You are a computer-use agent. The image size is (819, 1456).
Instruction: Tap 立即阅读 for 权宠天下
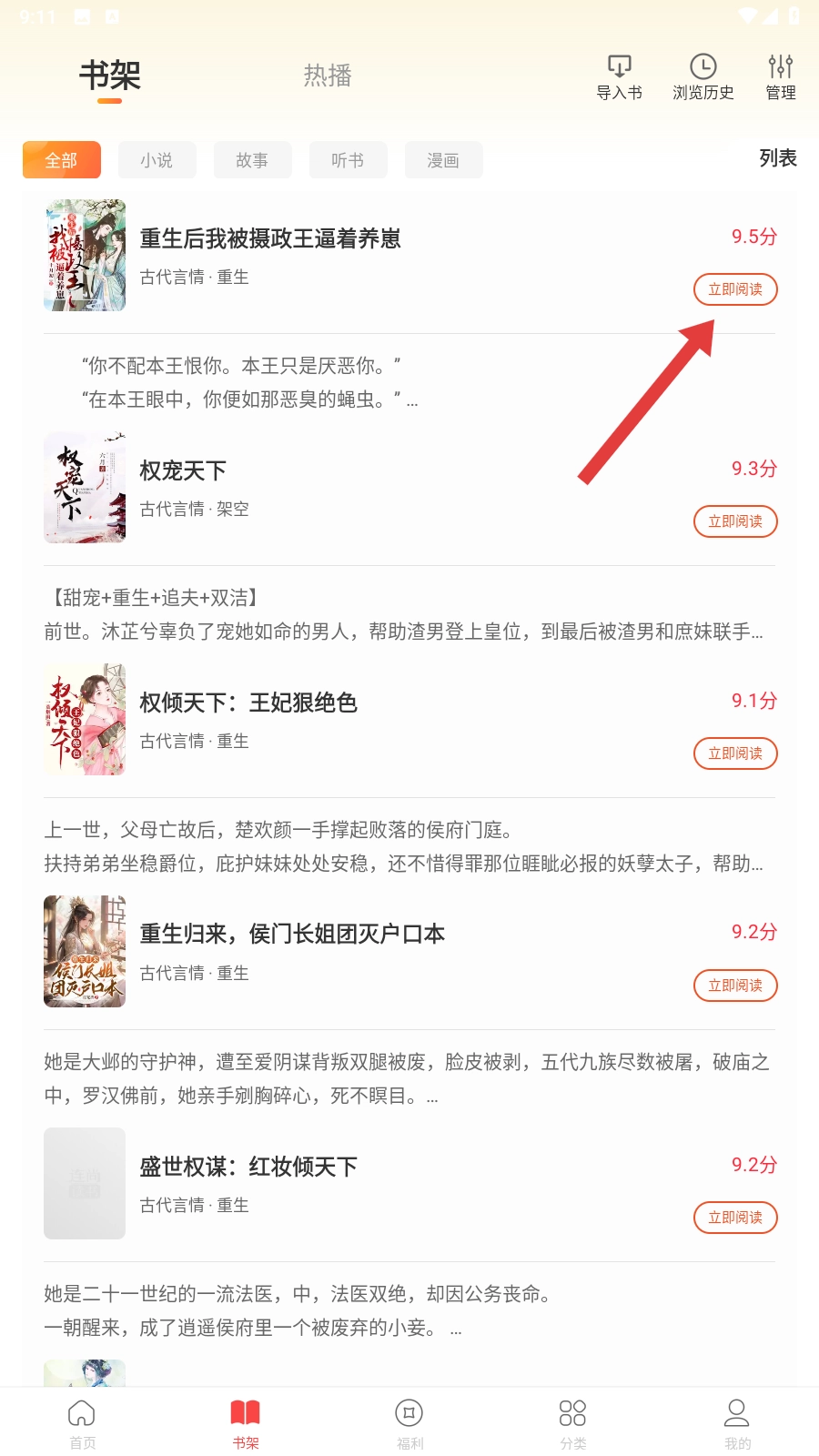pyautogui.click(x=735, y=521)
